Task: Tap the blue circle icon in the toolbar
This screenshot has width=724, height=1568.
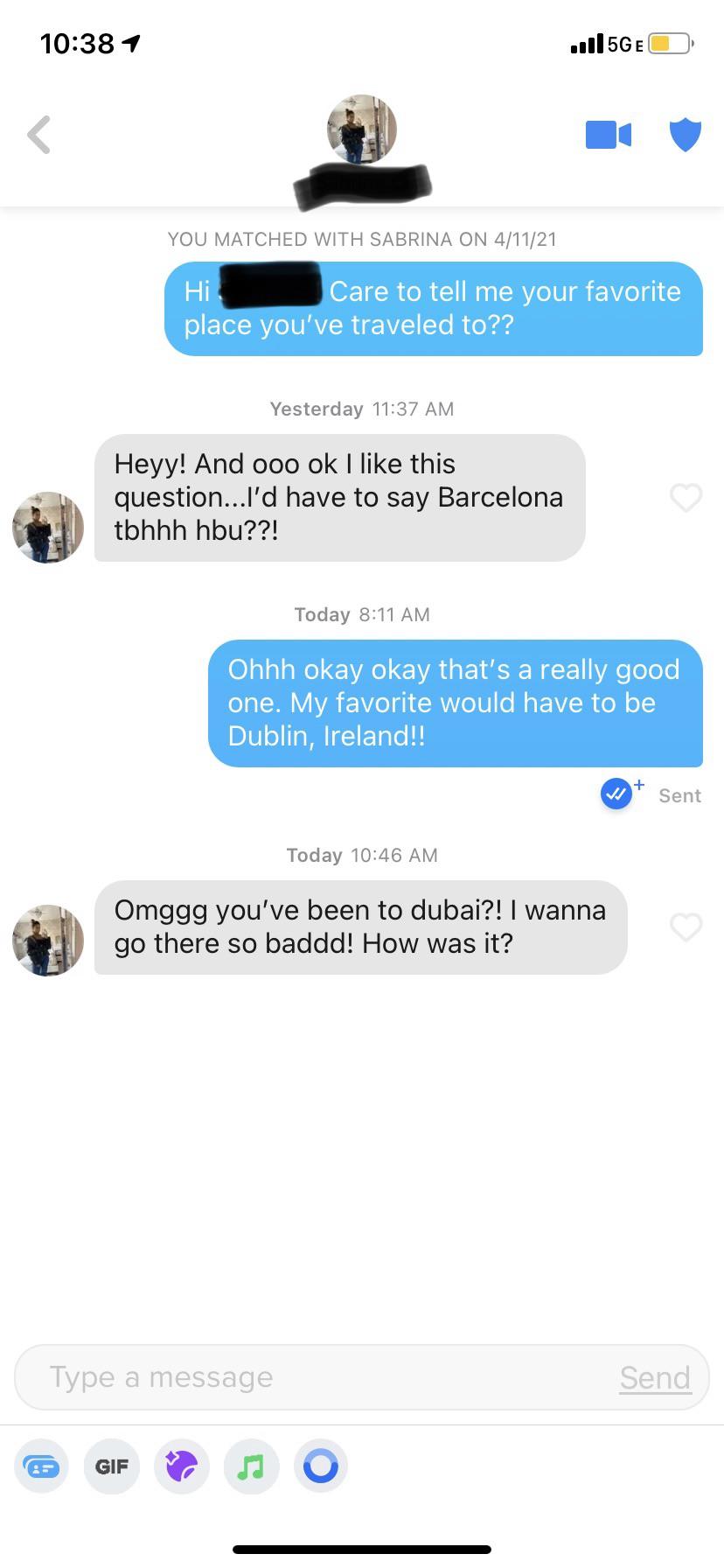Action: pyautogui.click(x=321, y=1466)
